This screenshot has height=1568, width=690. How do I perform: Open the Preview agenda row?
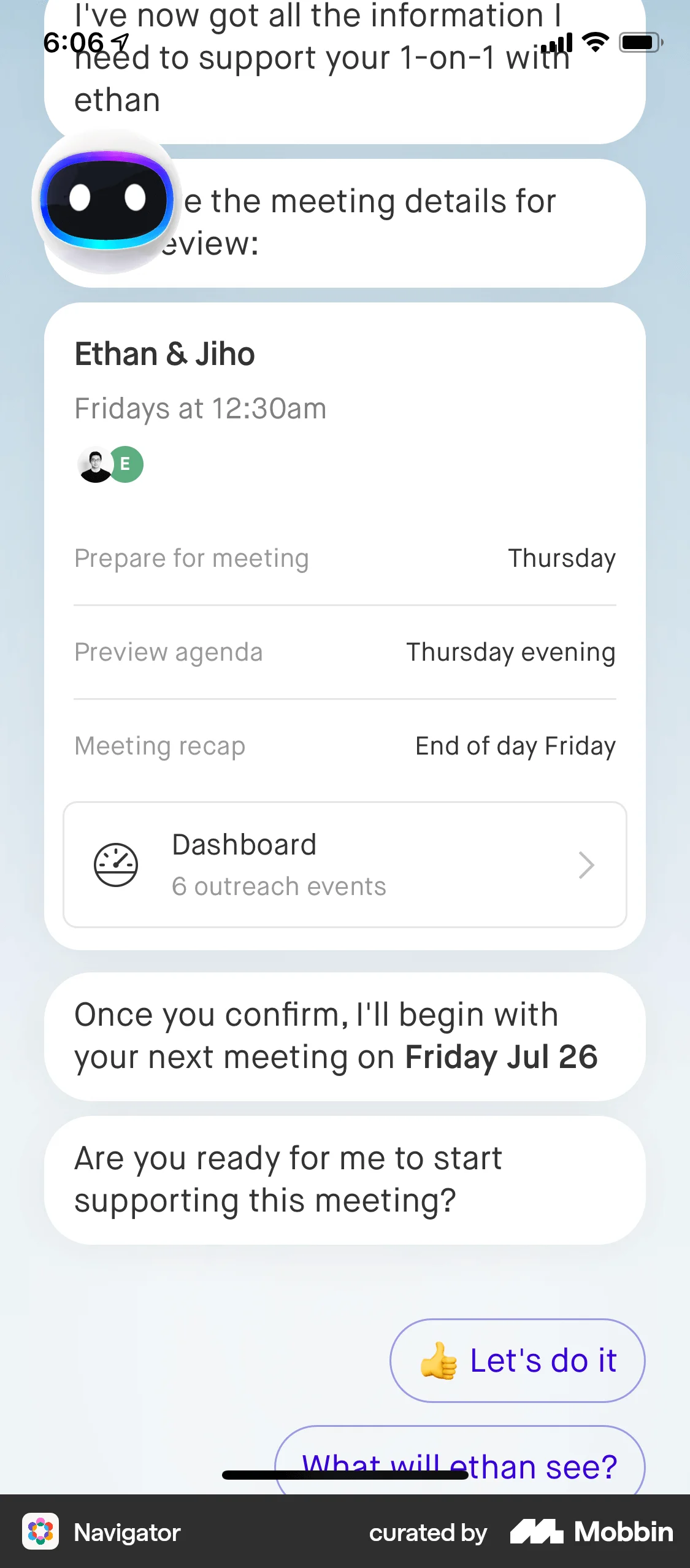pos(345,652)
